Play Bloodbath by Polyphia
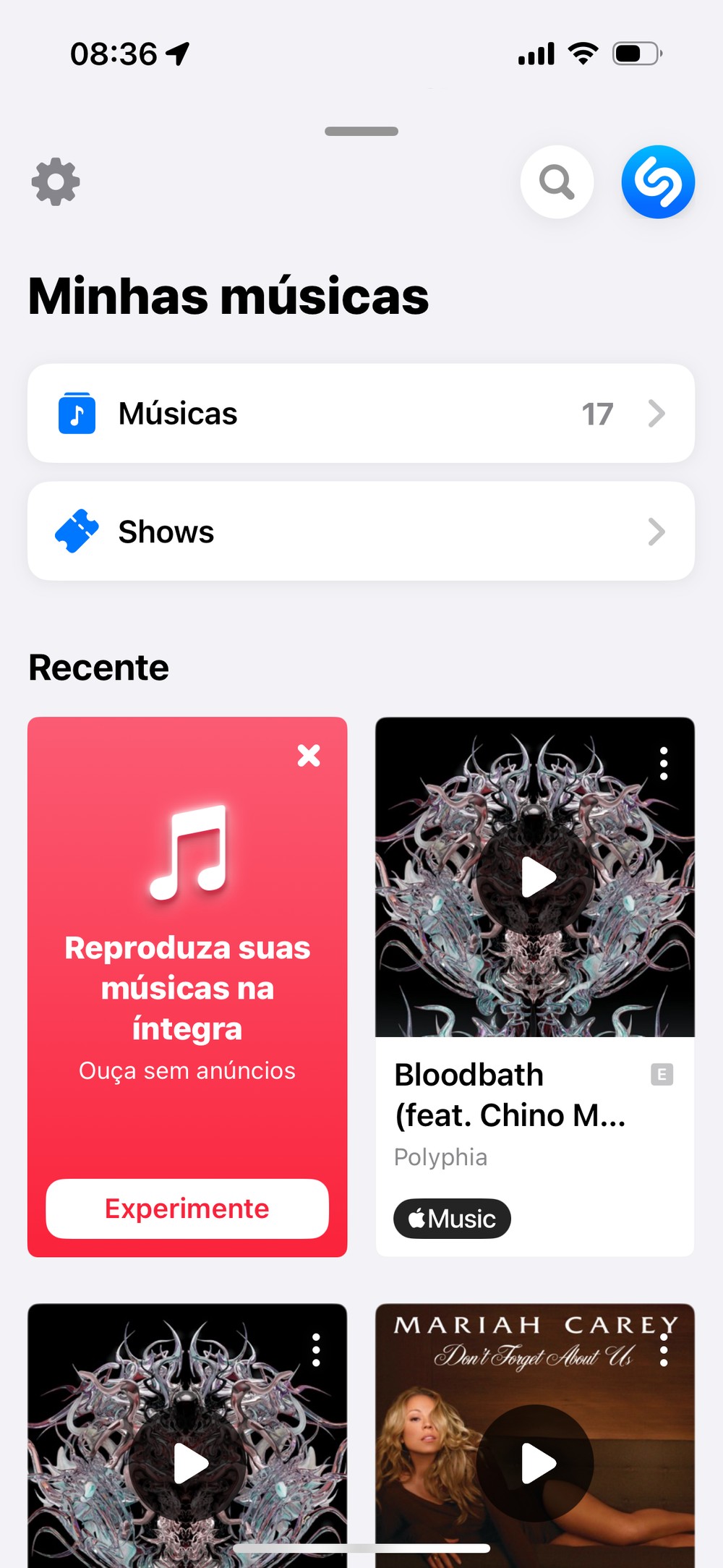This screenshot has height=1568, width=723. 536,877
